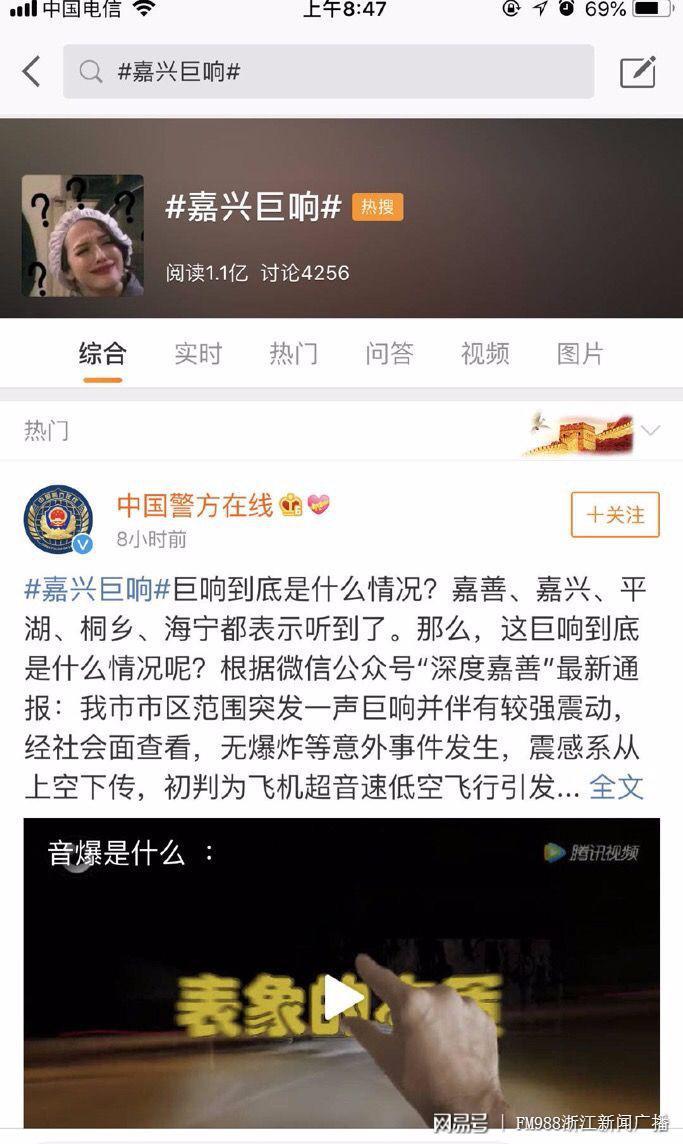
Task: Compose a new post with edit icon
Action: point(637,72)
